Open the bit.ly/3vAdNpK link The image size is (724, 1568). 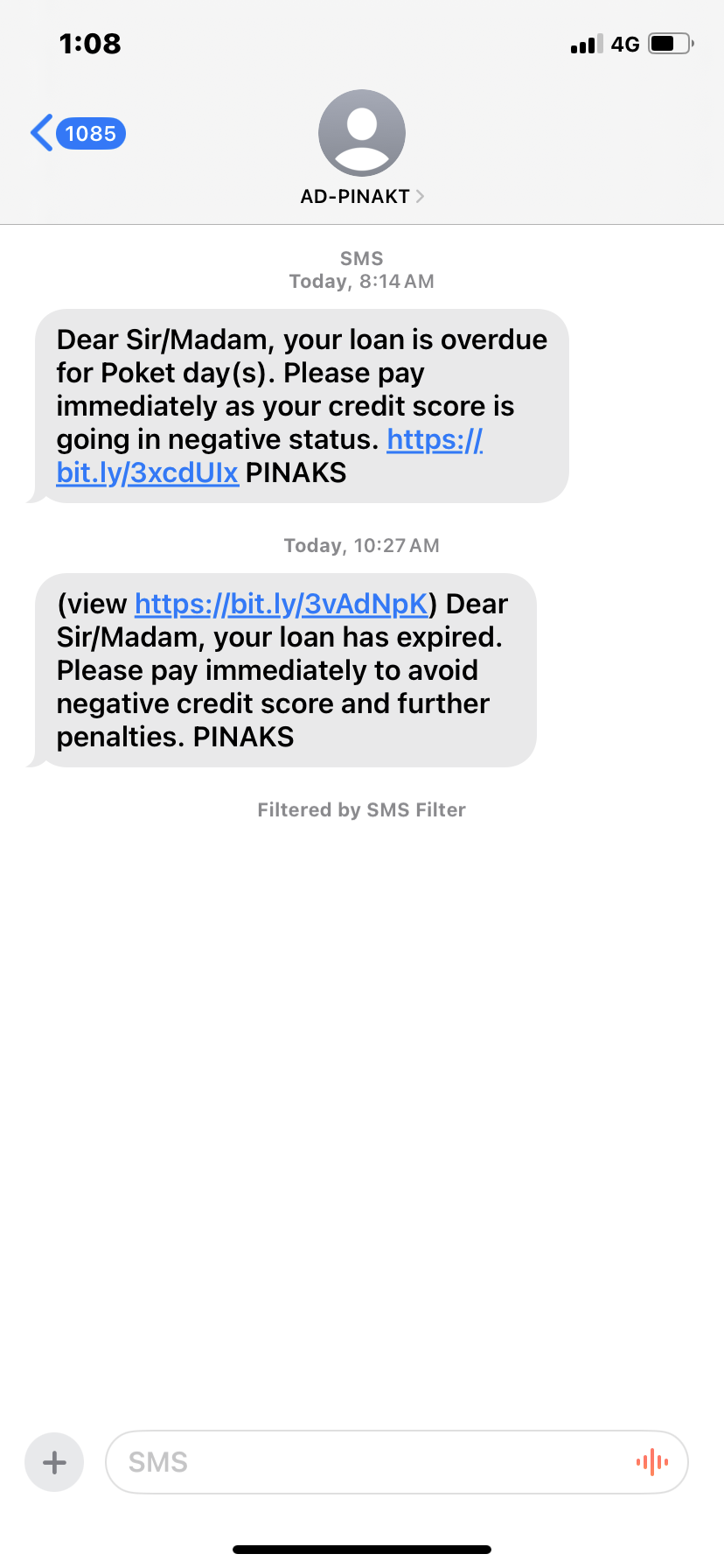coord(281,605)
